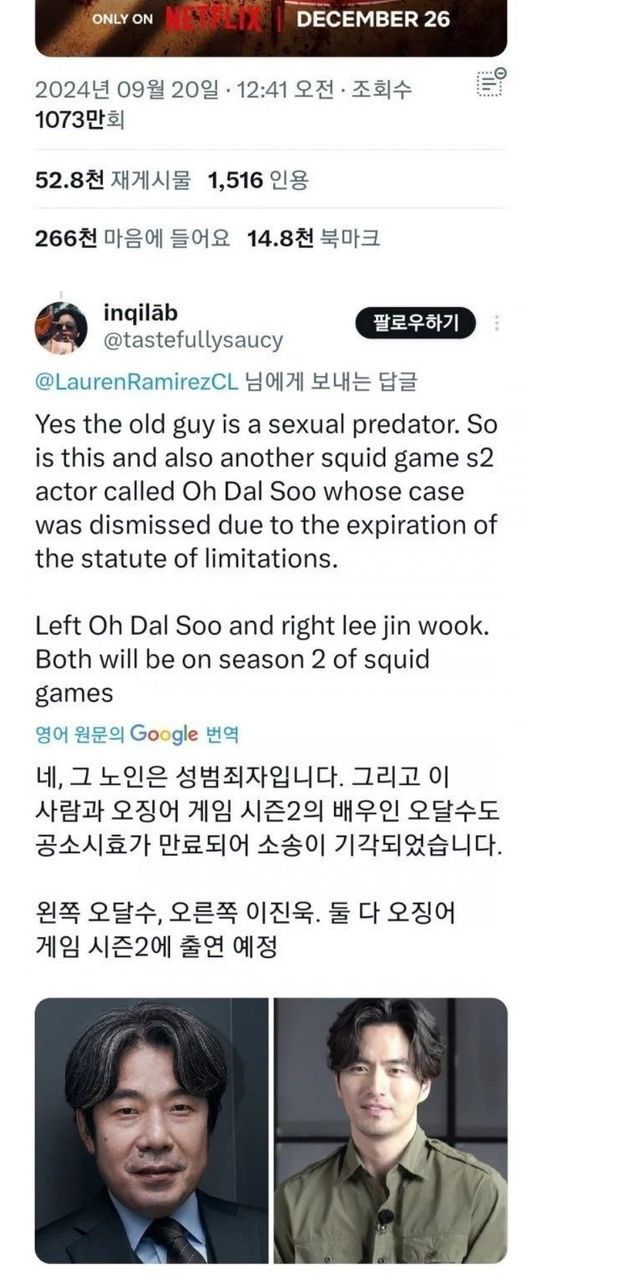Open the overflow menu on inqilāb's reply
Screen dimensions: 640x1280
click(497, 323)
